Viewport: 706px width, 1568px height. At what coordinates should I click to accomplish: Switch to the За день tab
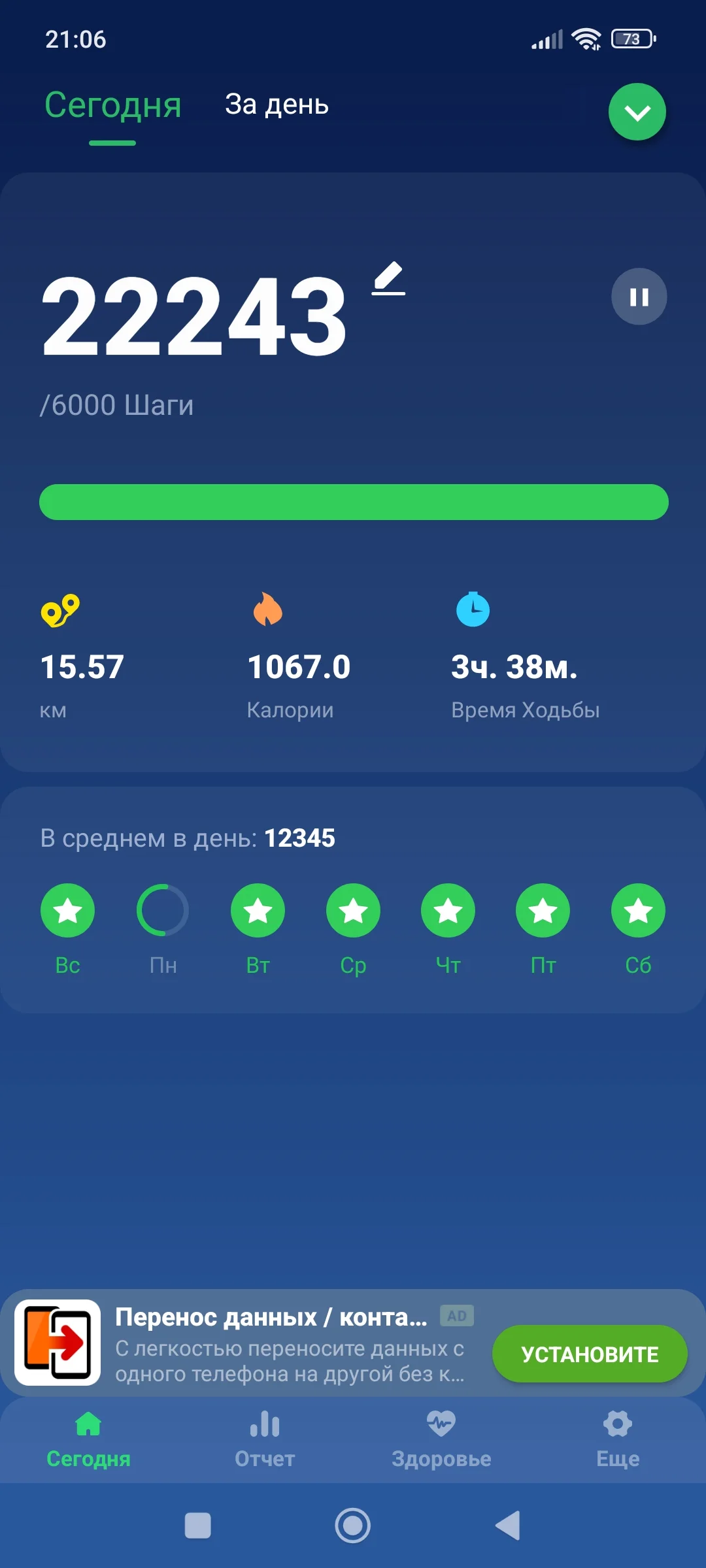coord(278,105)
